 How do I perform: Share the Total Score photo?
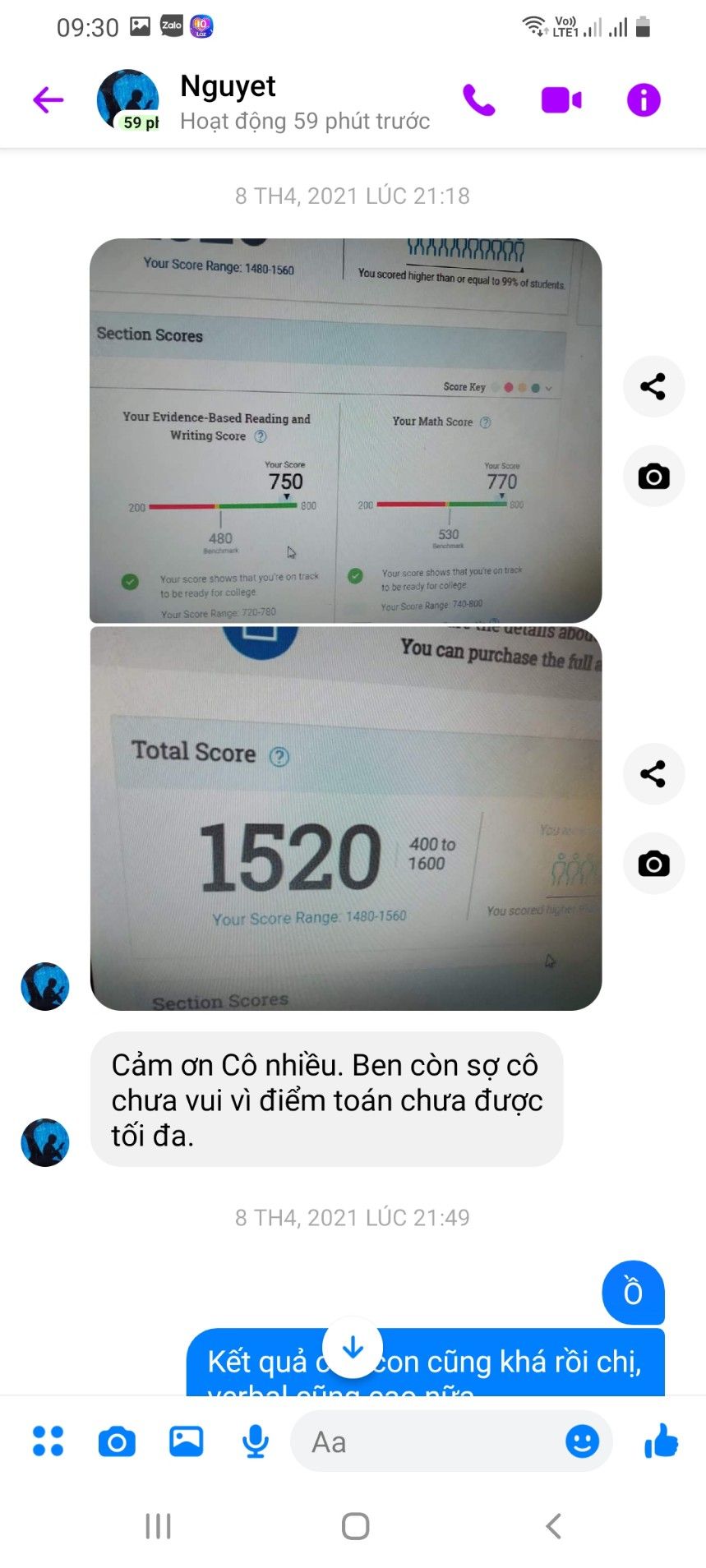653,773
